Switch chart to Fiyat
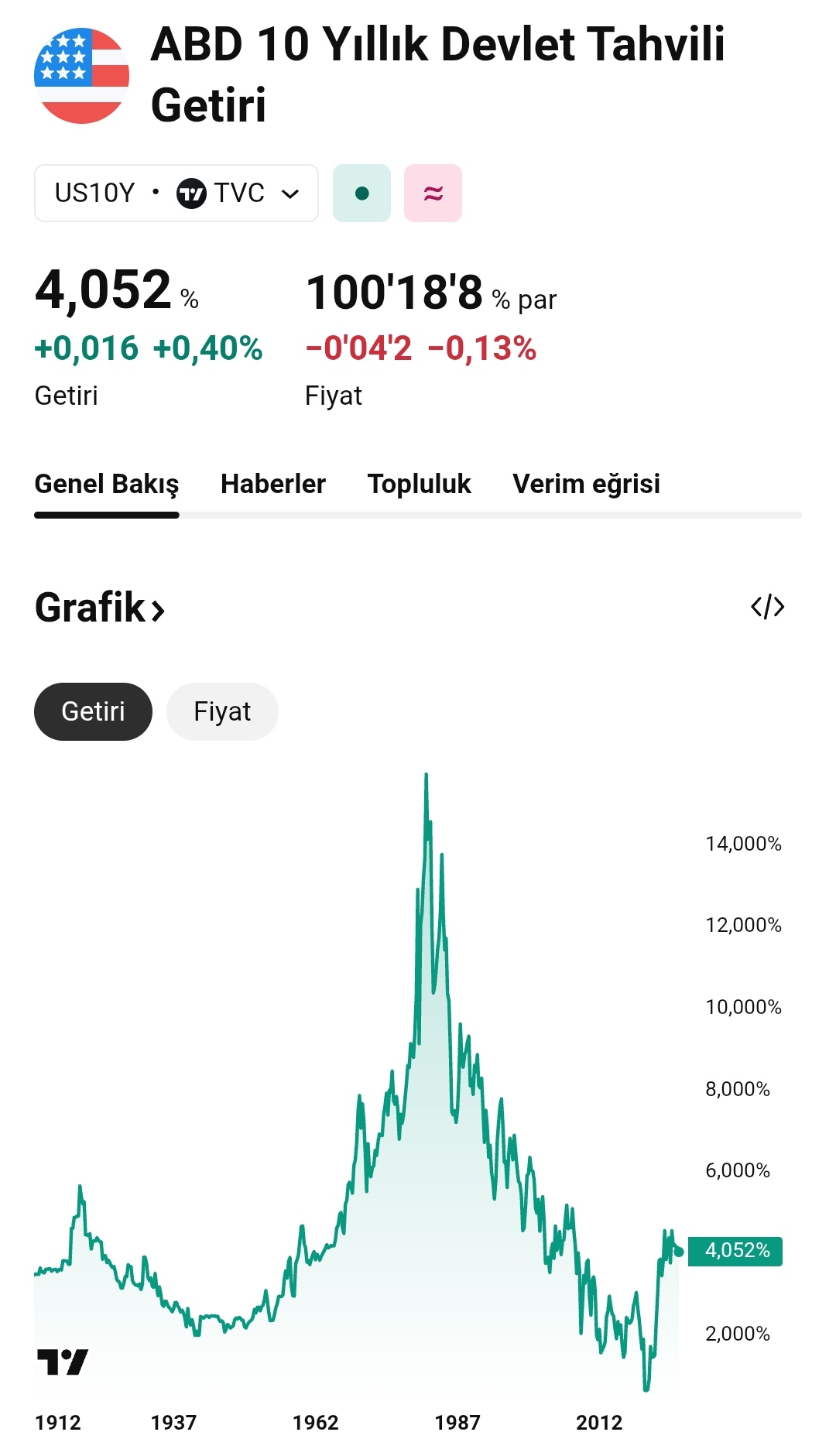This screenshot has width=836, height=1456. pos(222,711)
